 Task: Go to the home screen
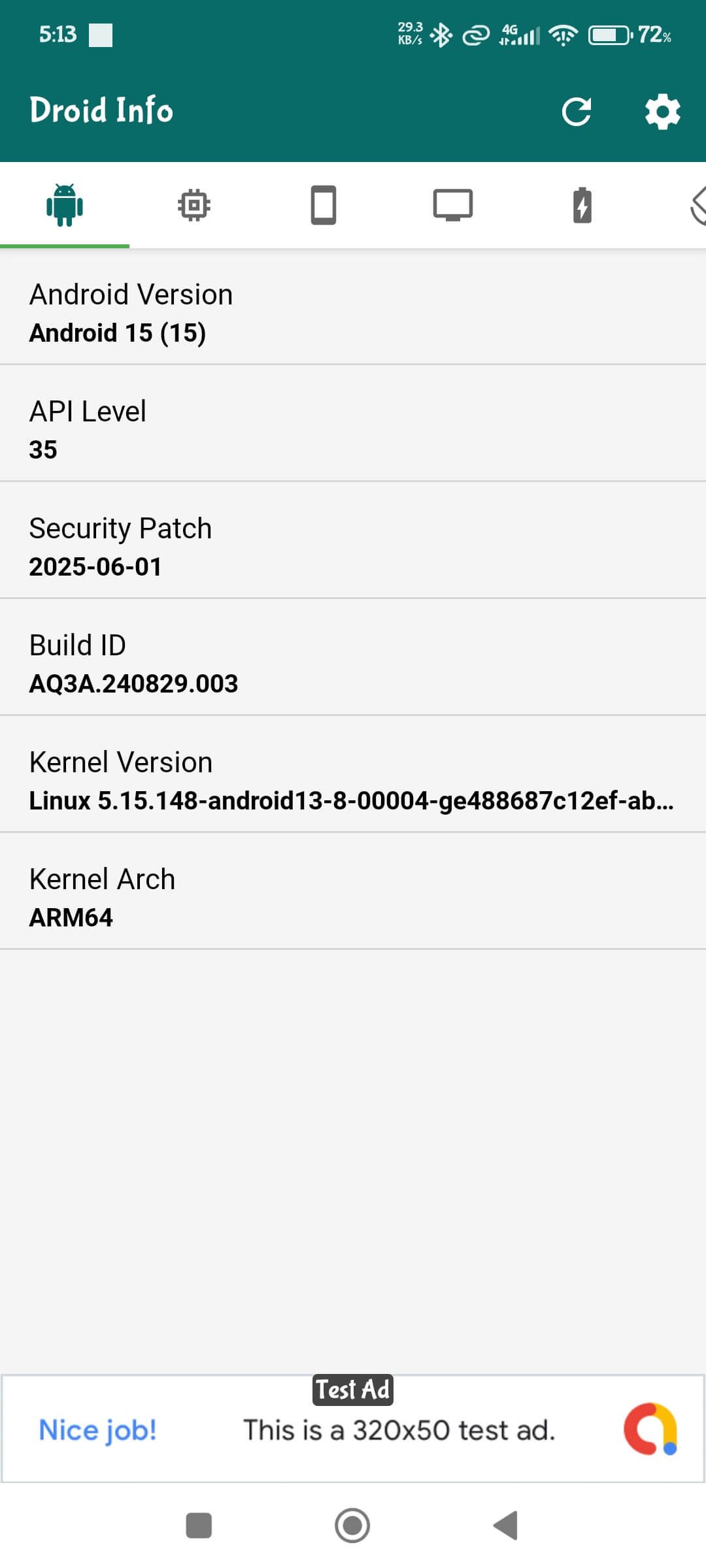(x=352, y=1526)
